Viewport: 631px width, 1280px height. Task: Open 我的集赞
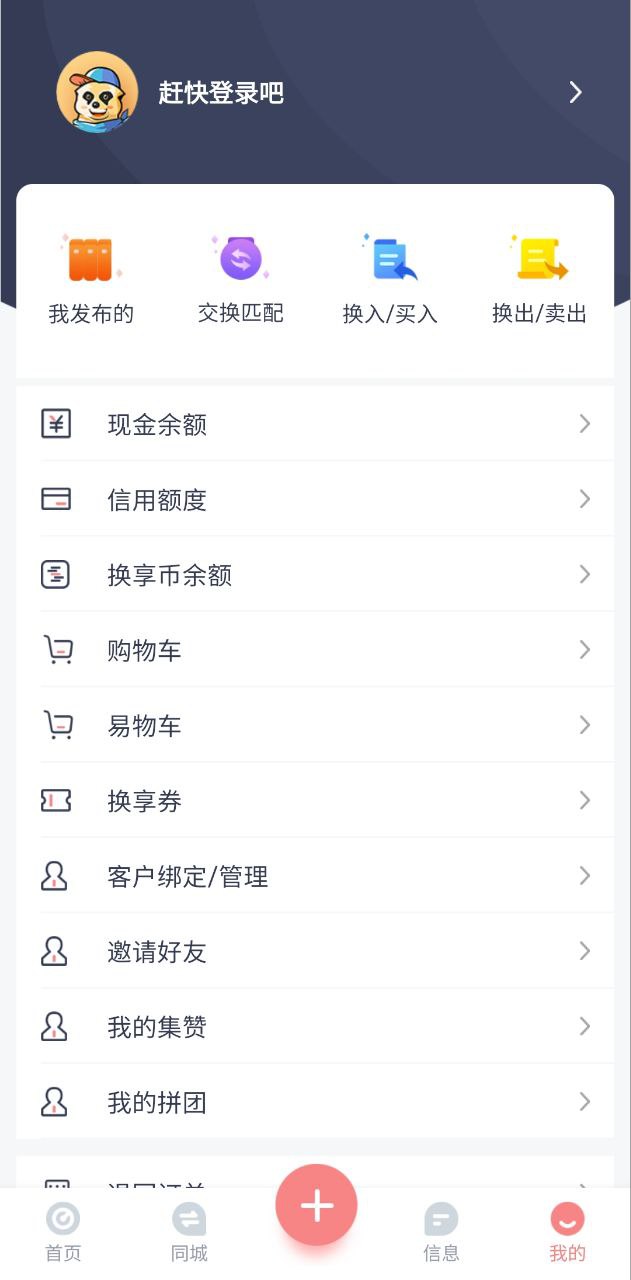click(x=315, y=1027)
